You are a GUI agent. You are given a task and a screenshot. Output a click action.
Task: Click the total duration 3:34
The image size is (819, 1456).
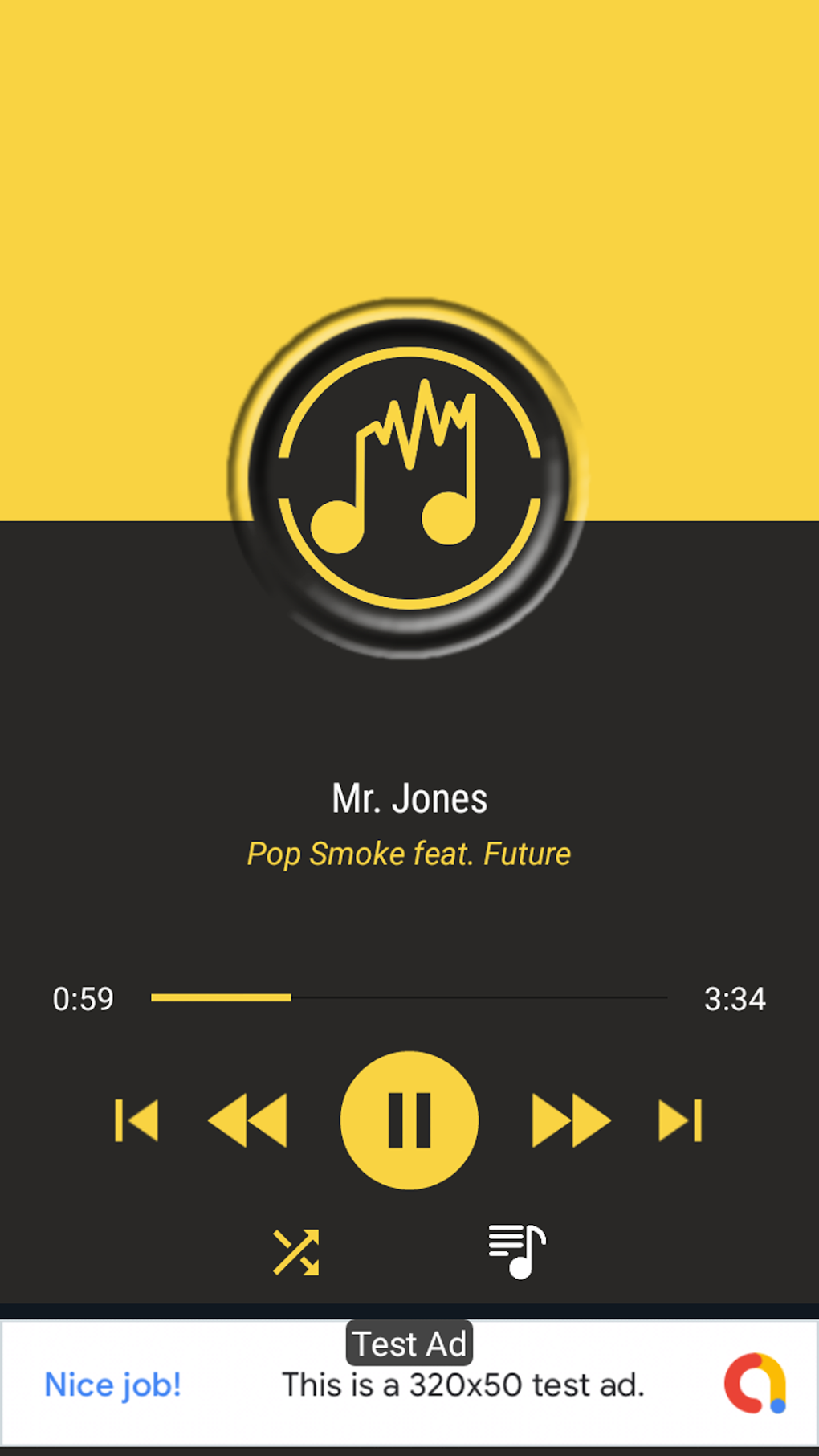click(x=735, y=998)
